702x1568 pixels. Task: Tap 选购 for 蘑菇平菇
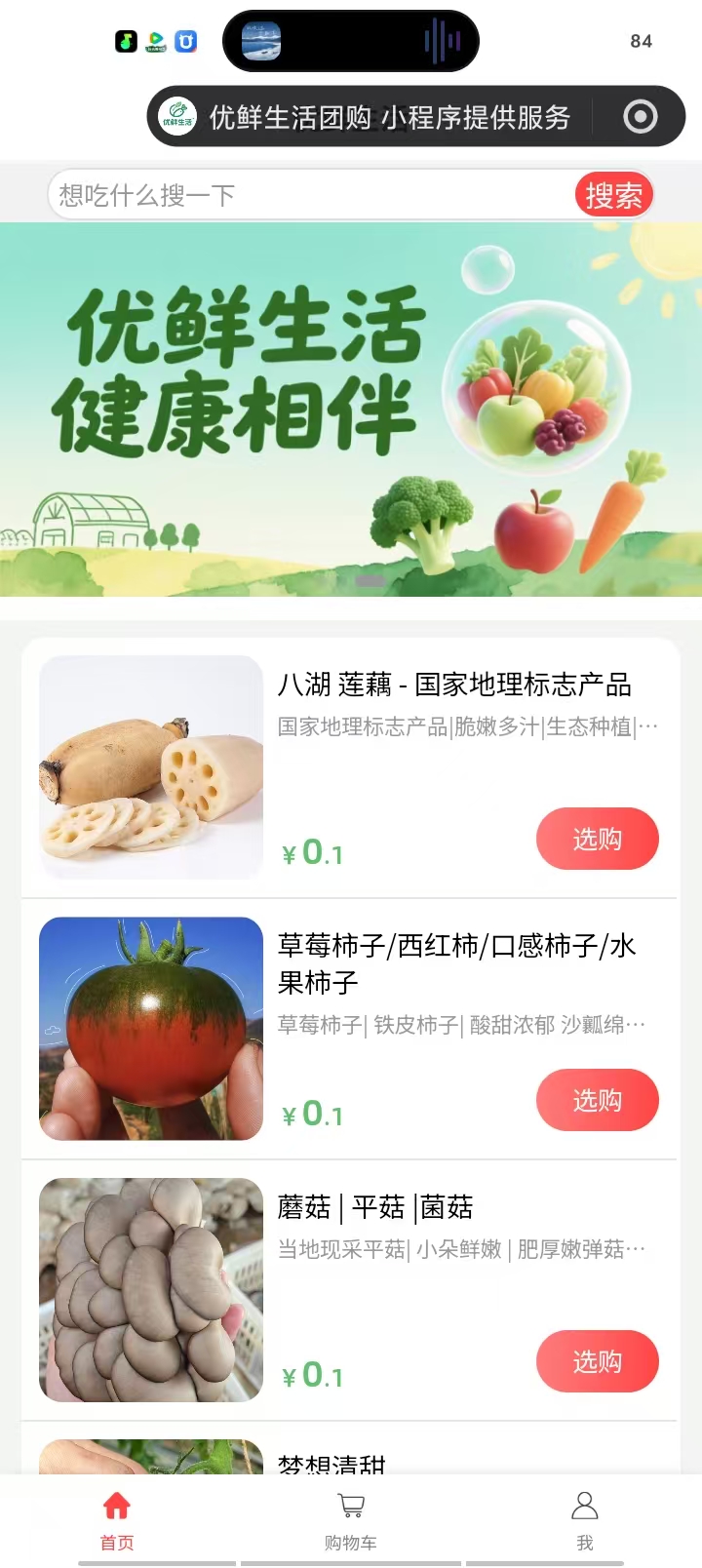[597, 1361]
